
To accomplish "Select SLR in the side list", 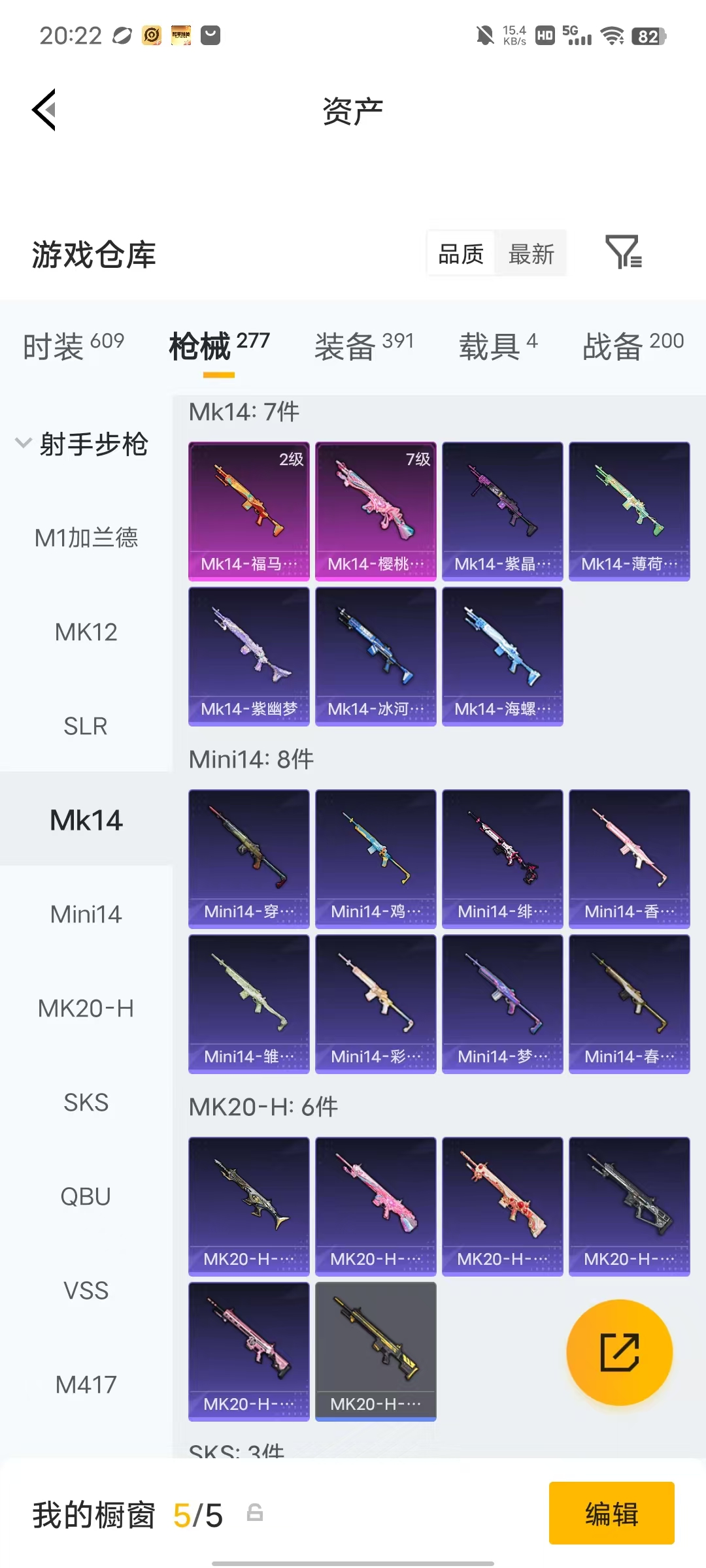I will 86,726.
